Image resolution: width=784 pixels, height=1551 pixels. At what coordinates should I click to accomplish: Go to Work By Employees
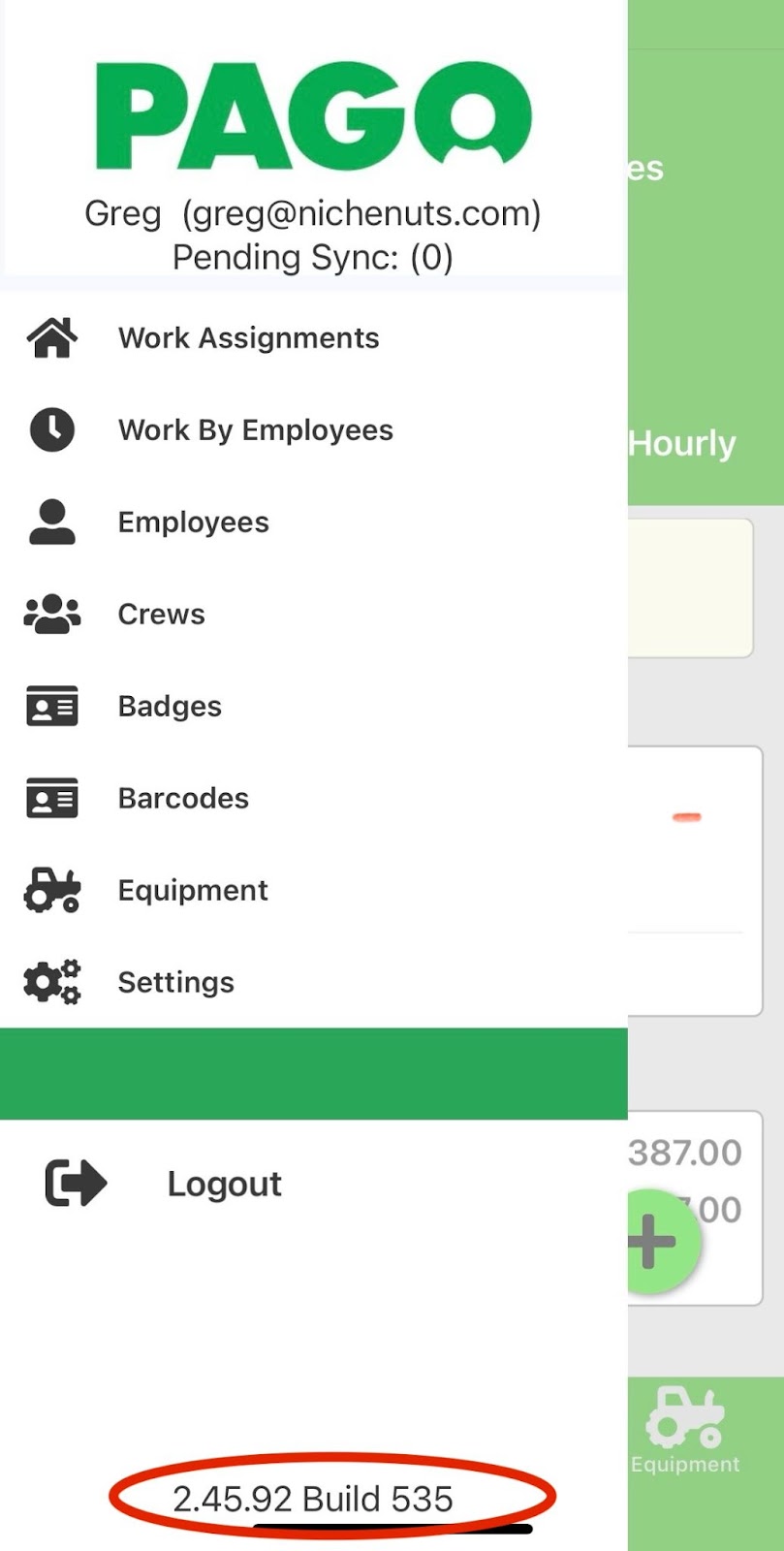tap(255, 430)
